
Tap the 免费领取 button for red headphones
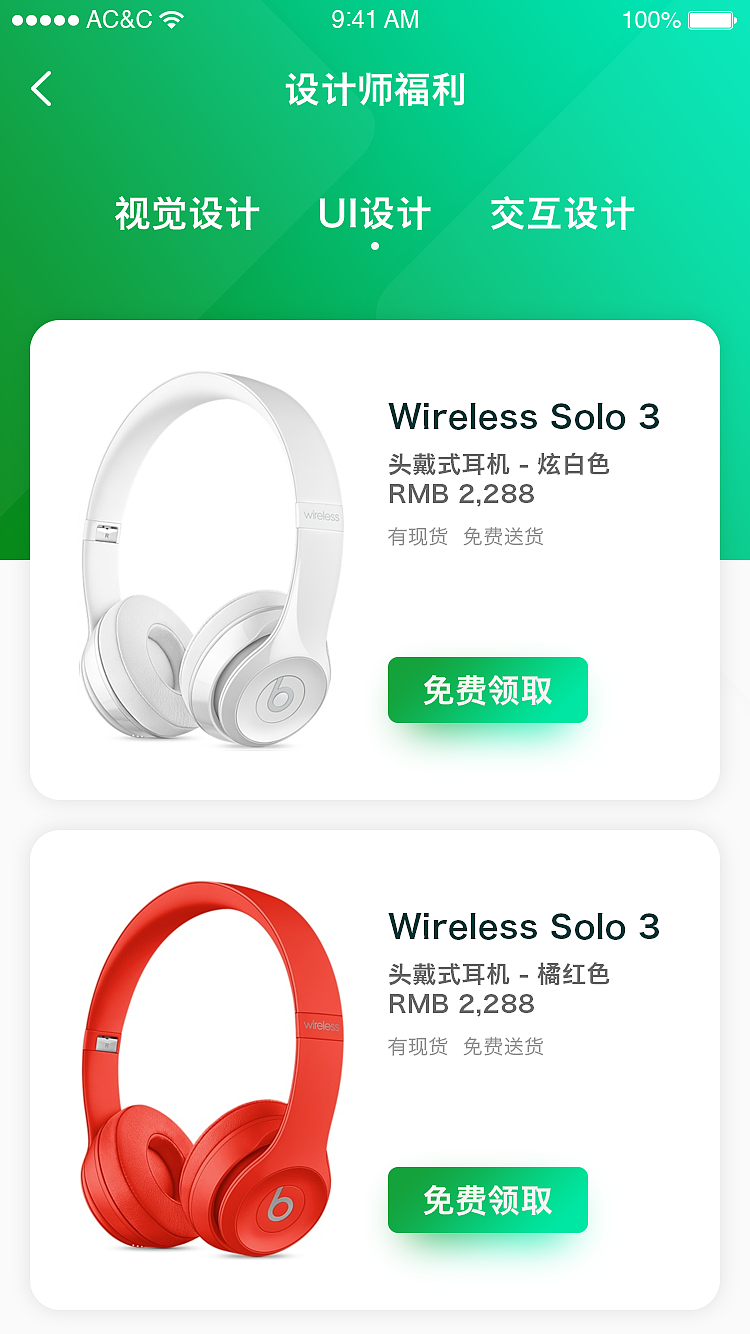[x=488, y=1200]
